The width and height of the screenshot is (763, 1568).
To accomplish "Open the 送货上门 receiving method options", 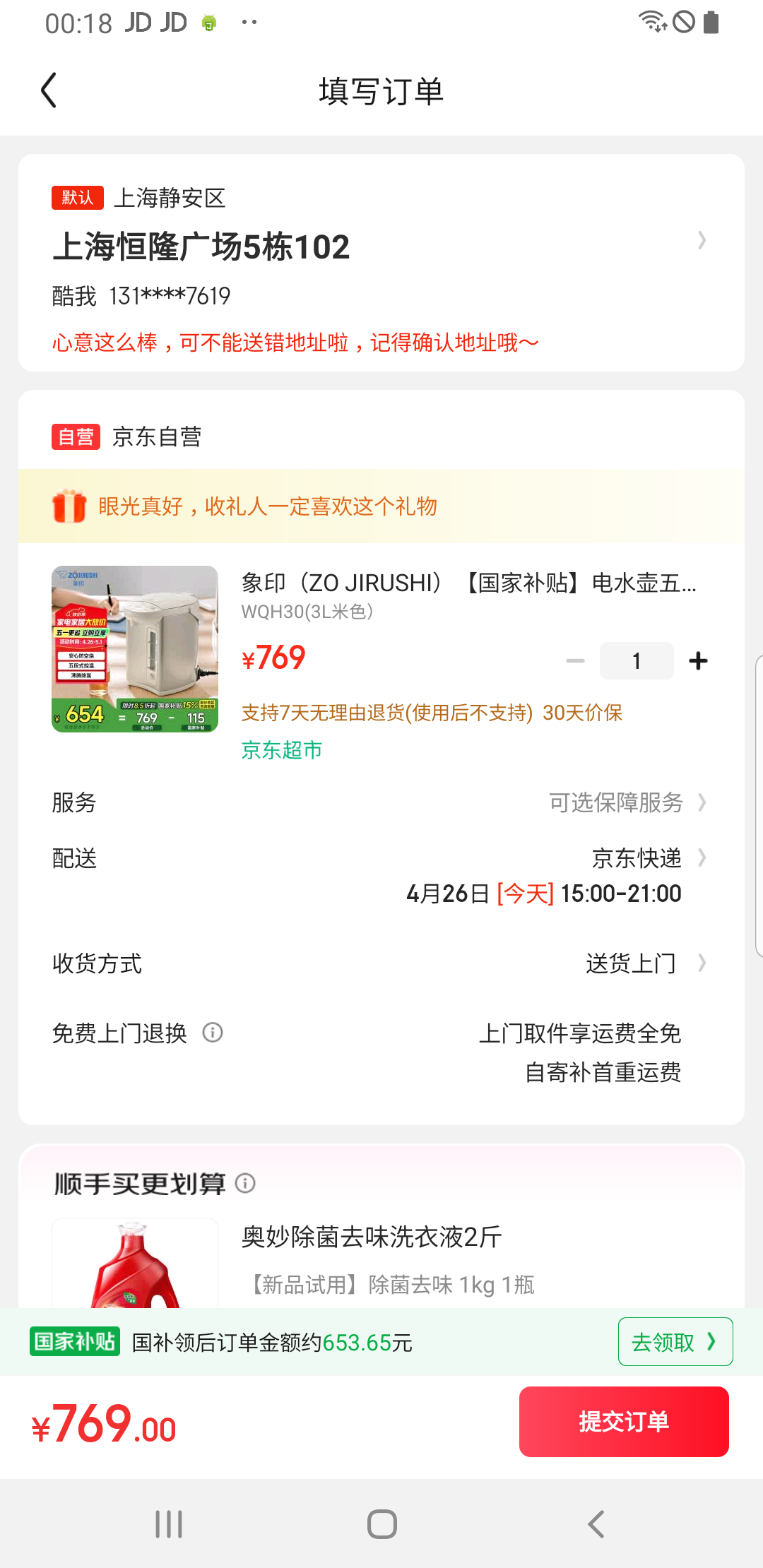I will (x=632, y=963).
